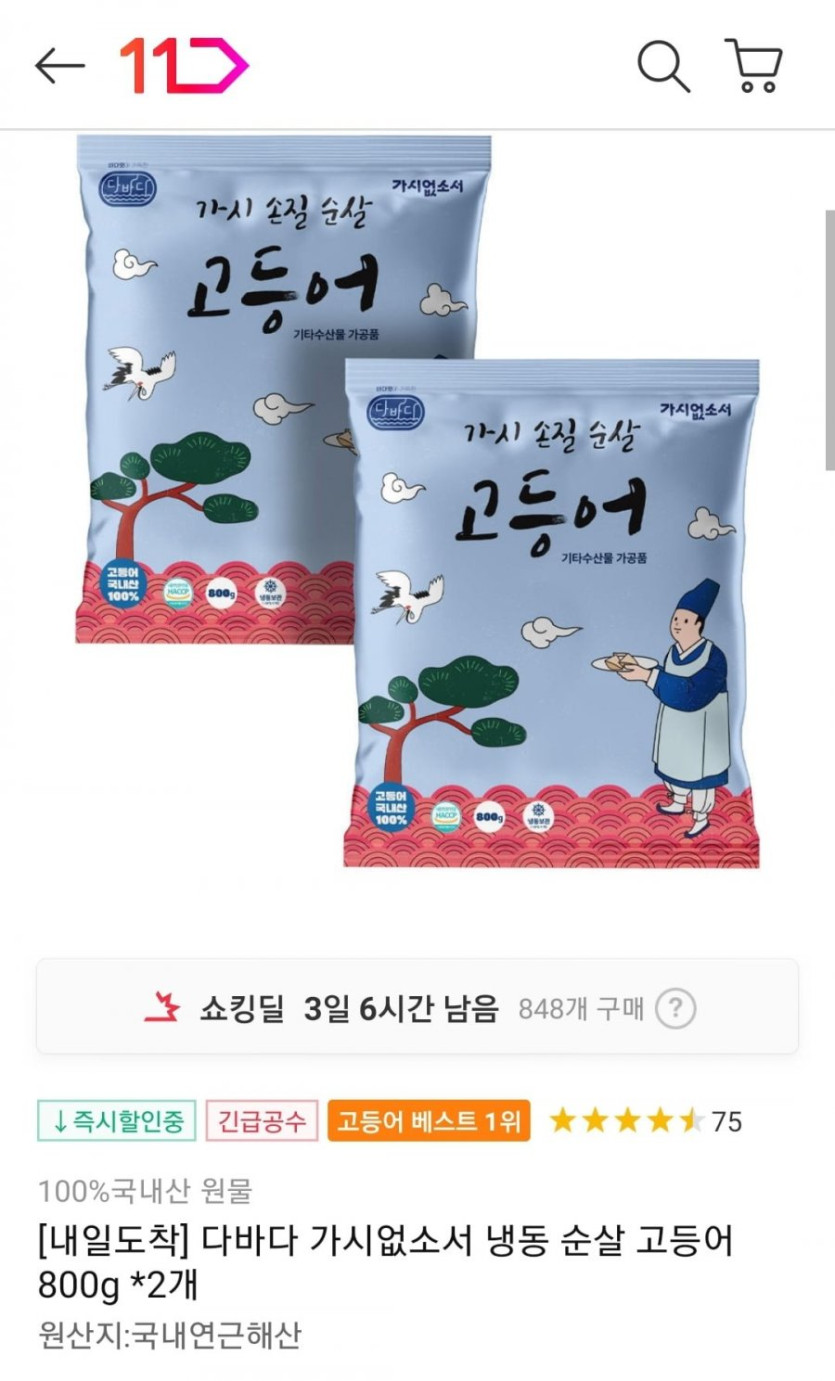Tap the 쇼킹딜 help question mark
The image size is (835, 1381).
click(675, 1008)
